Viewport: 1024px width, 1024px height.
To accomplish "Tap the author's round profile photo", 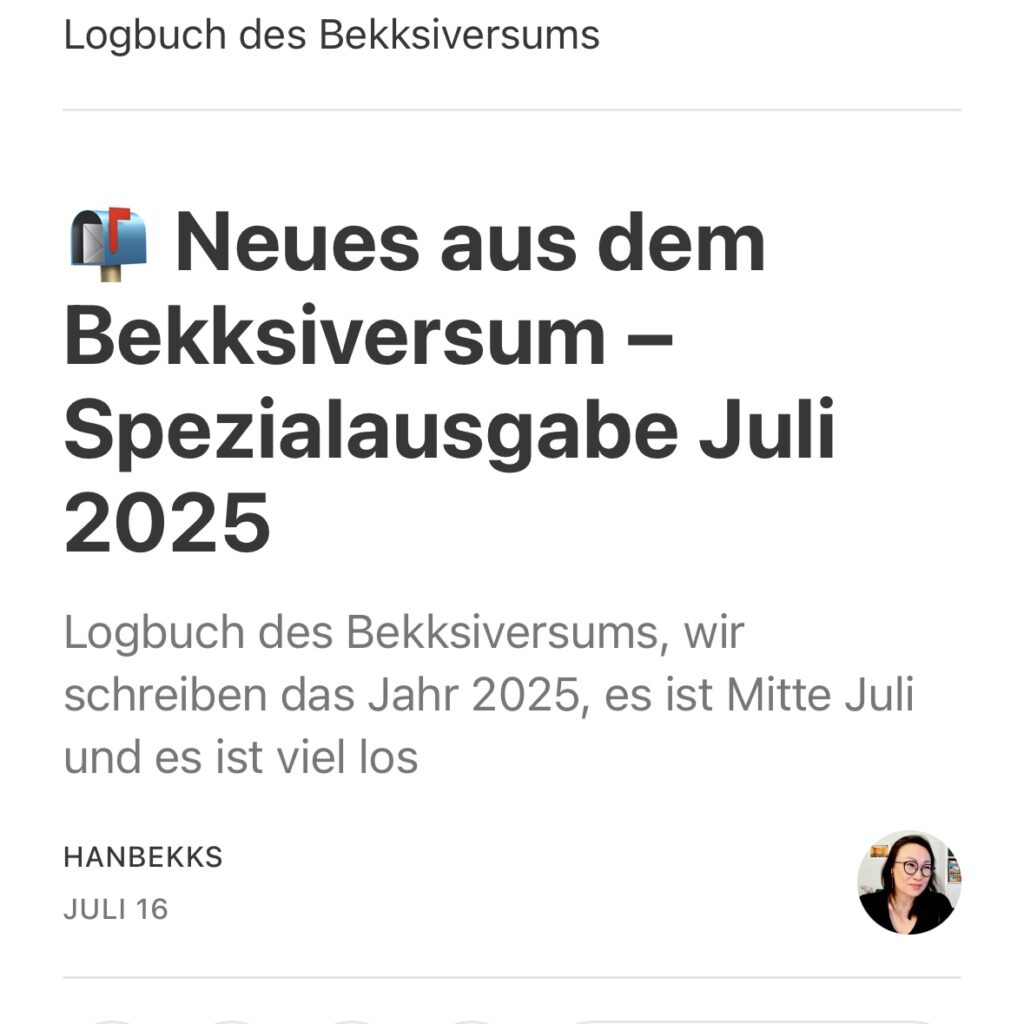I will point(908,882).
